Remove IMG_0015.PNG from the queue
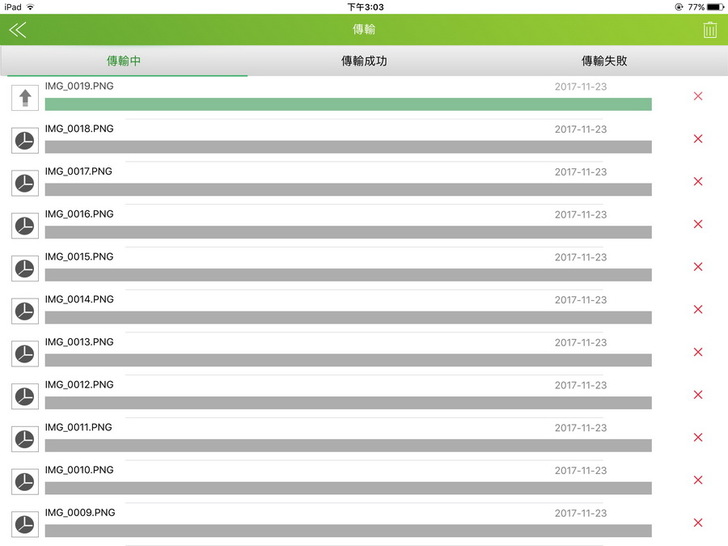 point(698,267)
